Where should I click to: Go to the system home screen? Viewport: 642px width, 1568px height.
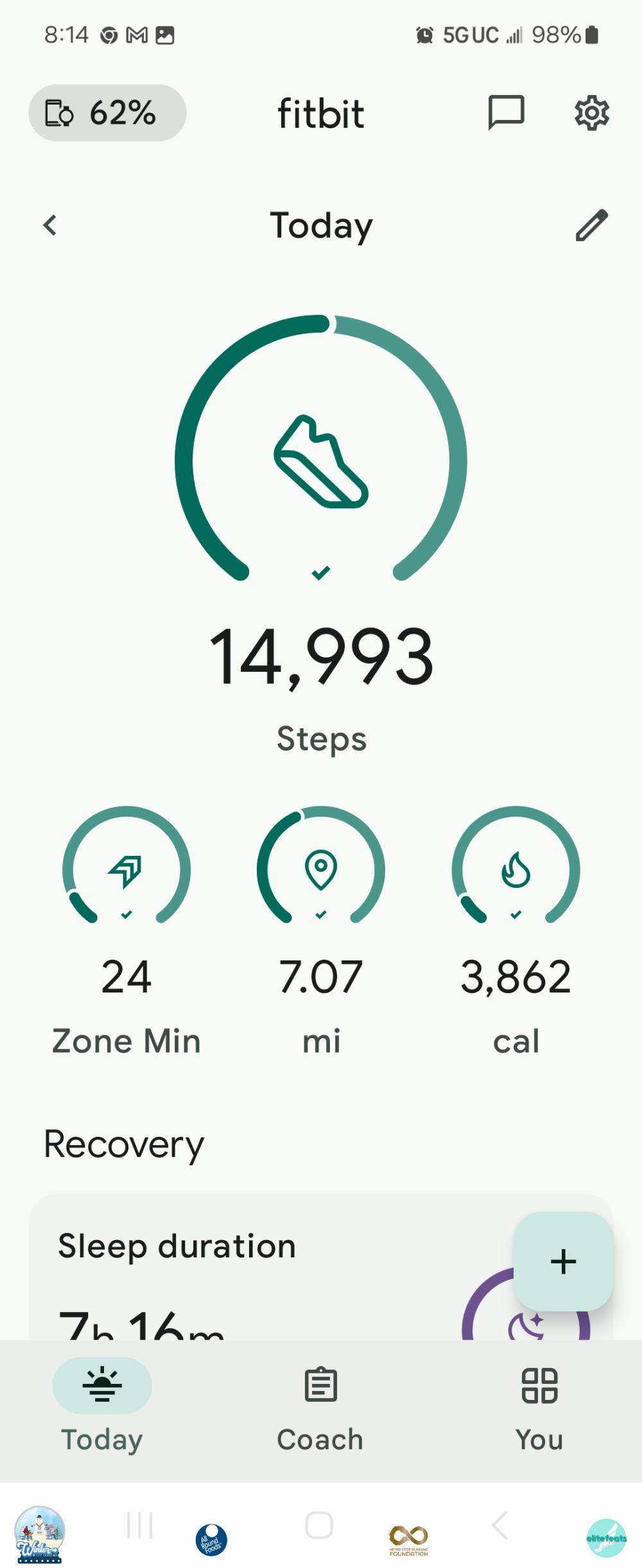(x=319, y=1525)
